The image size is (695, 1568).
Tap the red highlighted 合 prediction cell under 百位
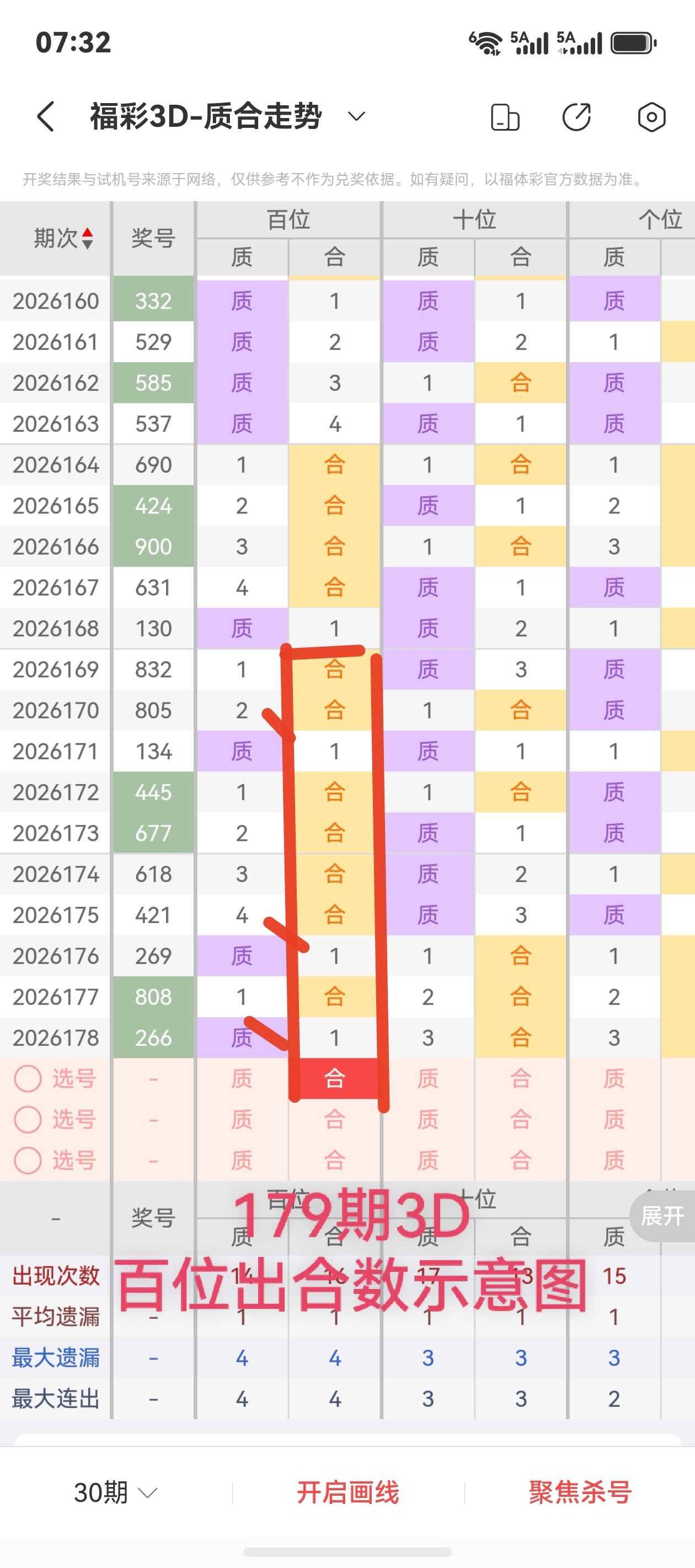334,1078
